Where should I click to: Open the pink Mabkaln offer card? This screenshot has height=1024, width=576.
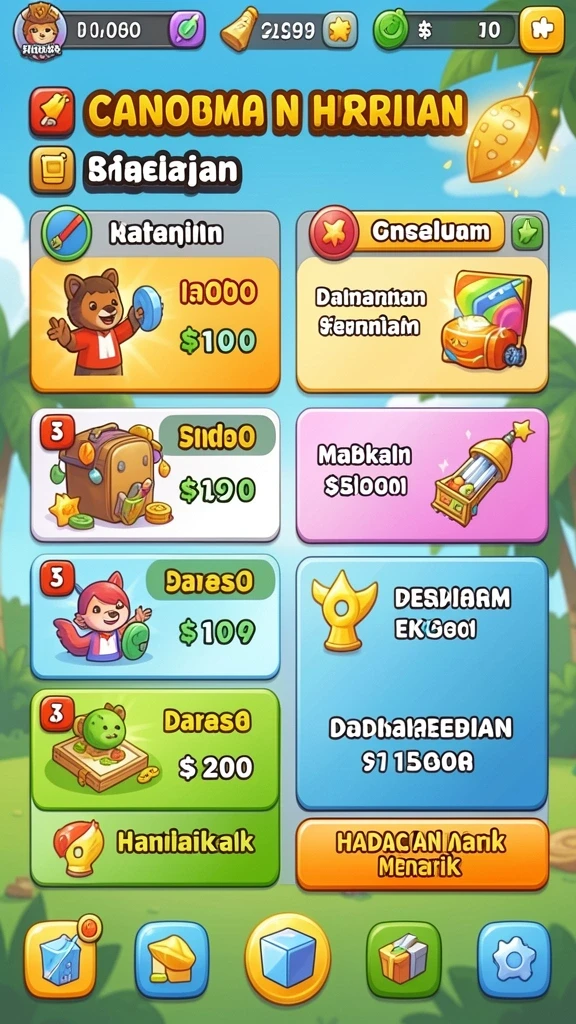[x=422, y=475]
